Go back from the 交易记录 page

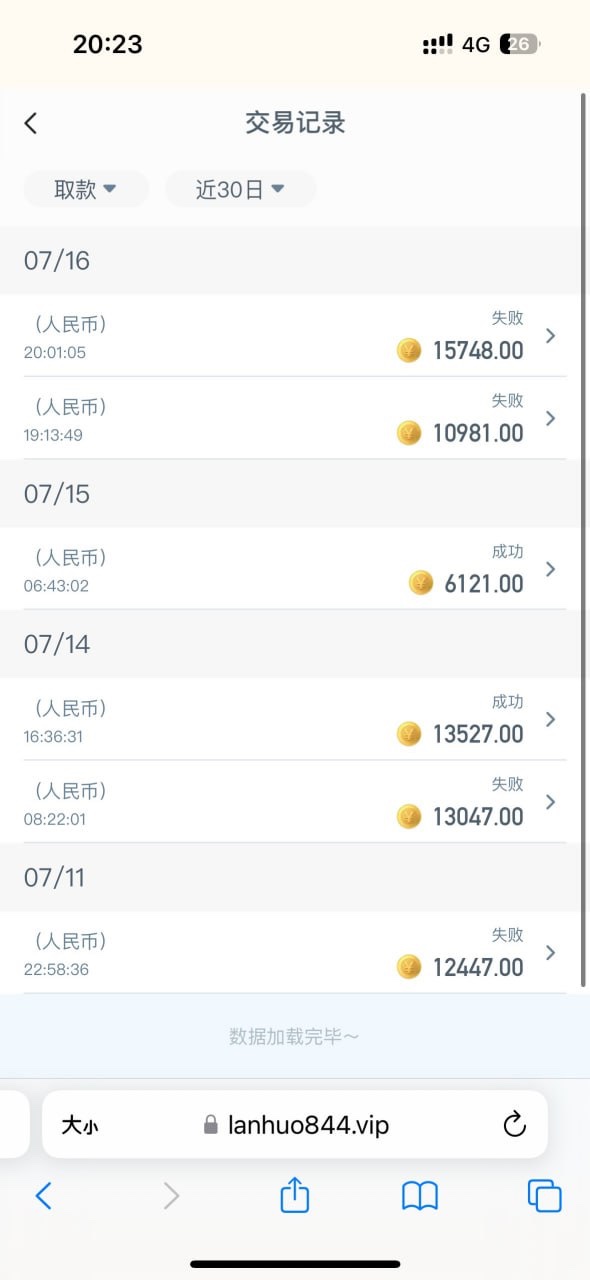31,123
